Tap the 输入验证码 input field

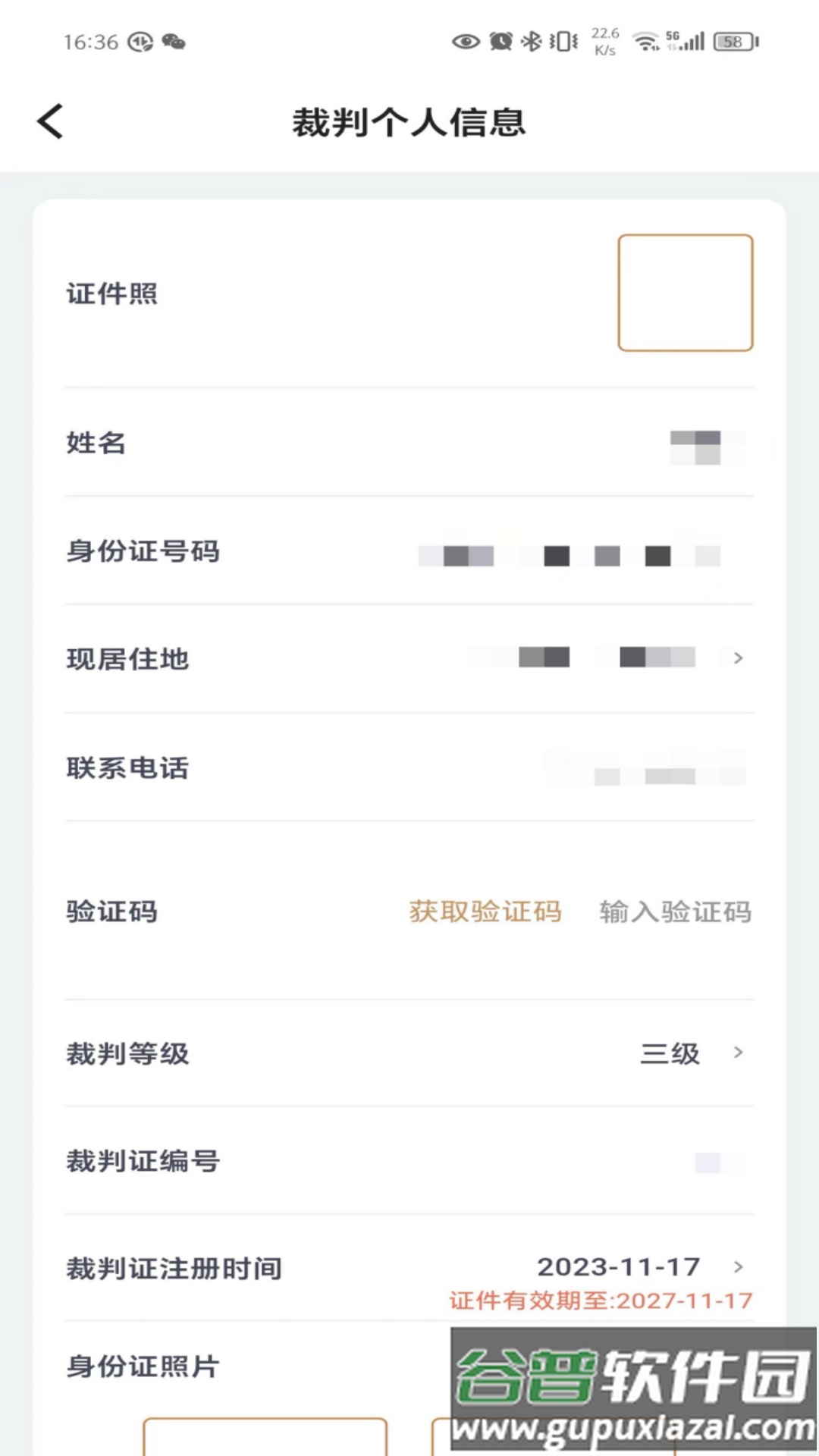(x=676, y=912)
